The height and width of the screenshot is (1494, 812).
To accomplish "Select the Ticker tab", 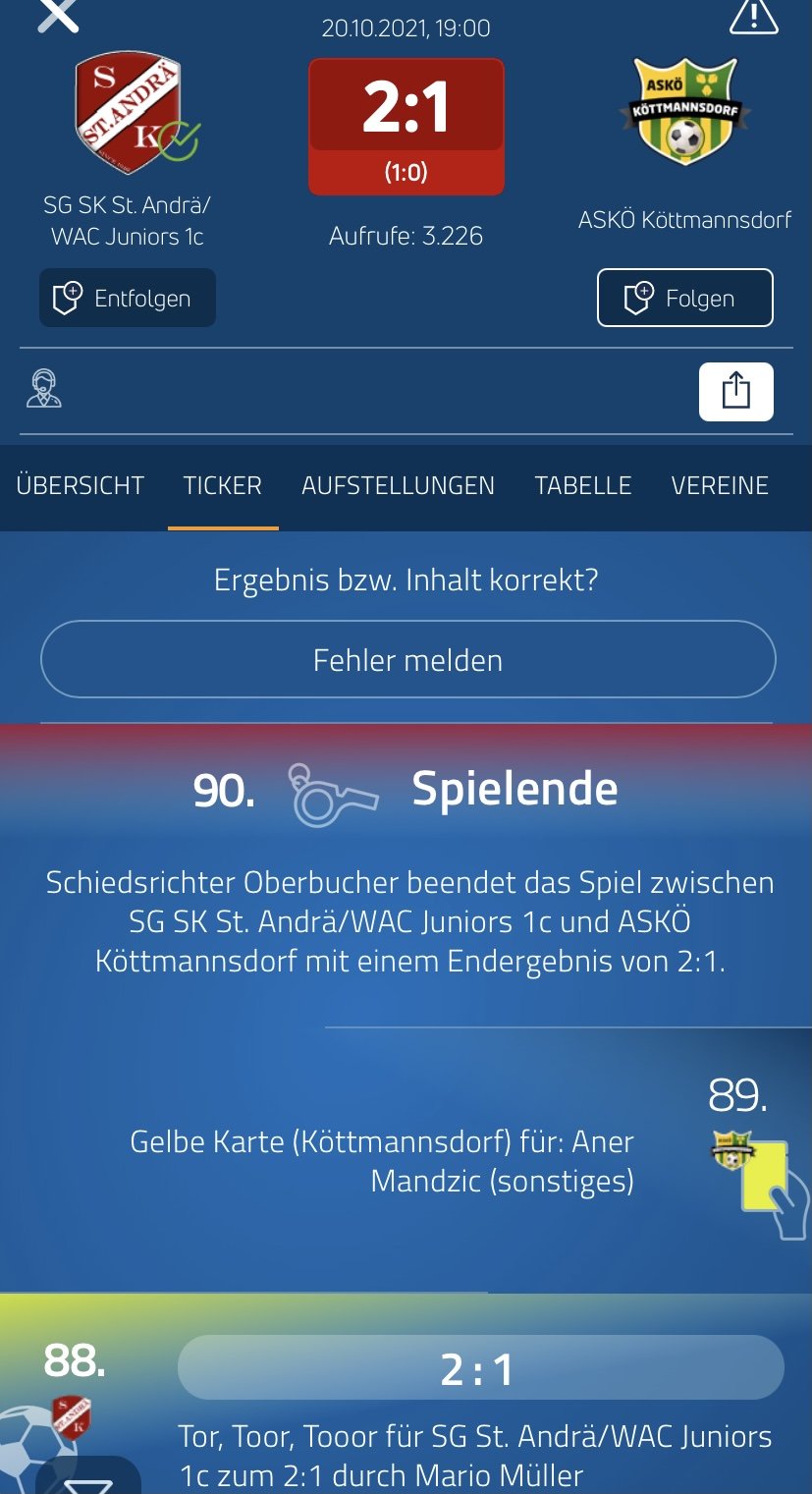I will click(x=223, y=485).
